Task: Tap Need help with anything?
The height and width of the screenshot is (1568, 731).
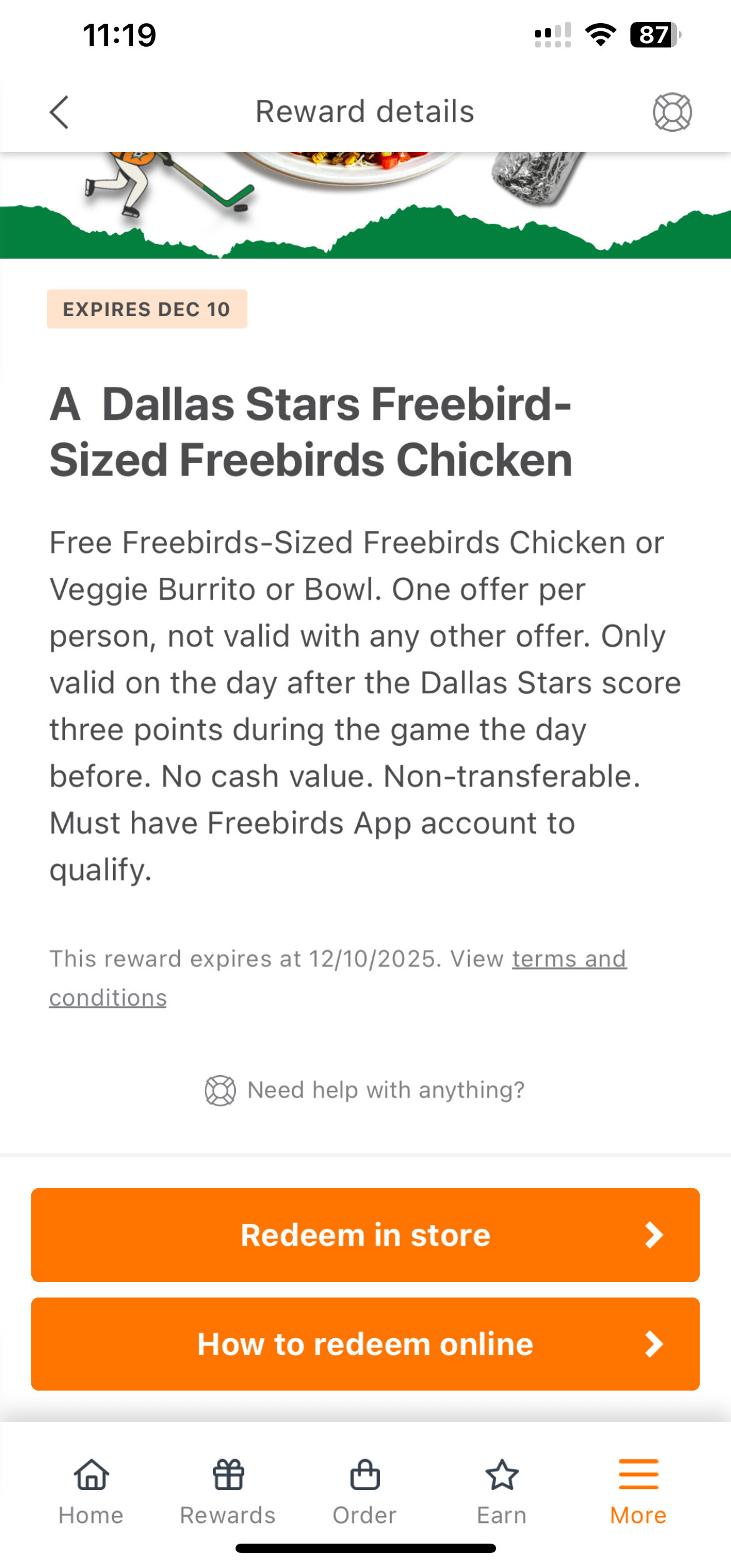Action: (365, 1090)
